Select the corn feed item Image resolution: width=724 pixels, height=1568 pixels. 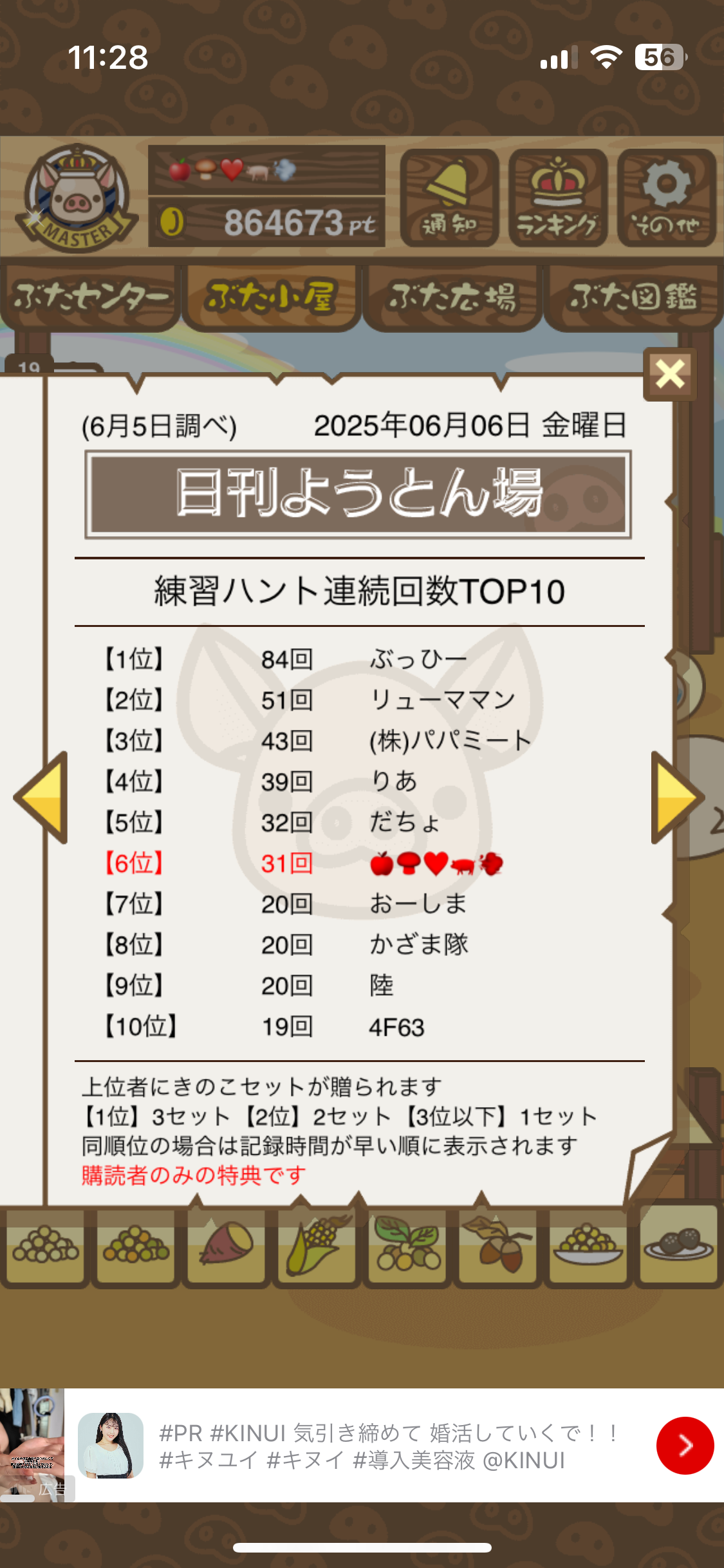tap(317, 1246)
